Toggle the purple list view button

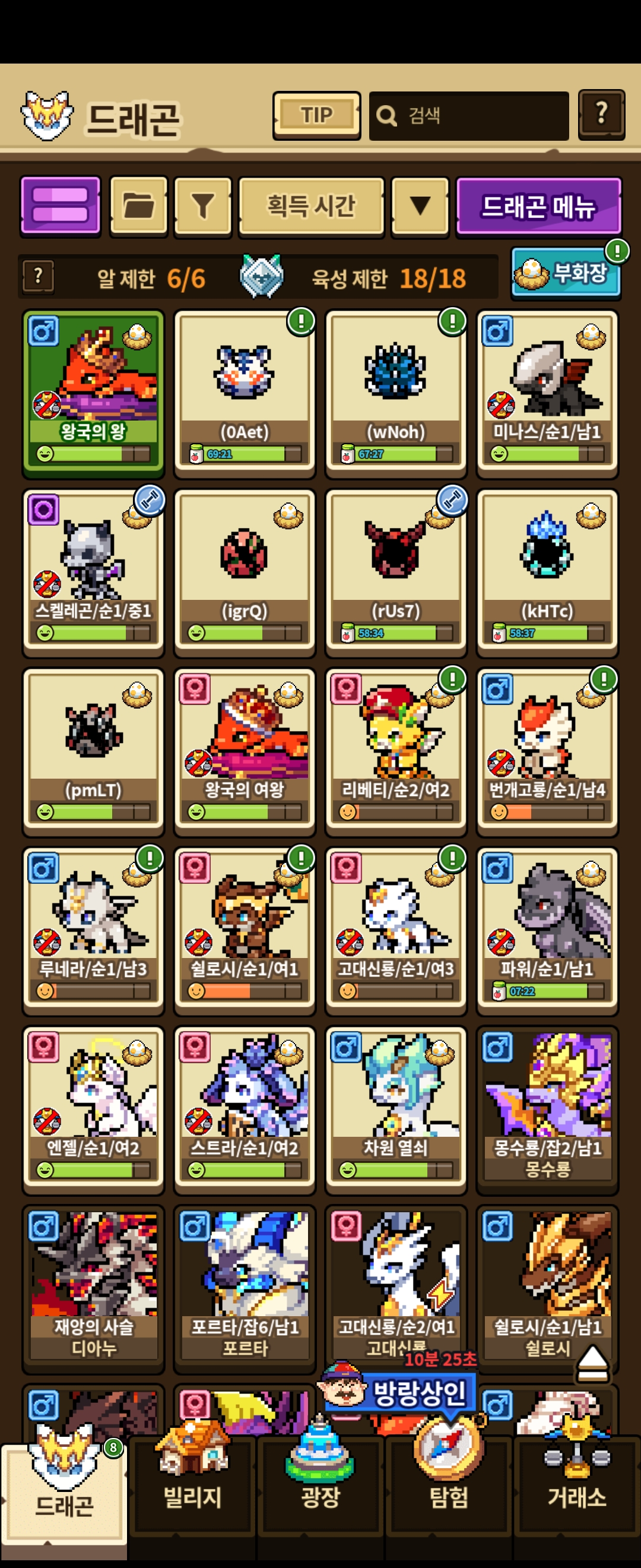click(x=60, y=206)
